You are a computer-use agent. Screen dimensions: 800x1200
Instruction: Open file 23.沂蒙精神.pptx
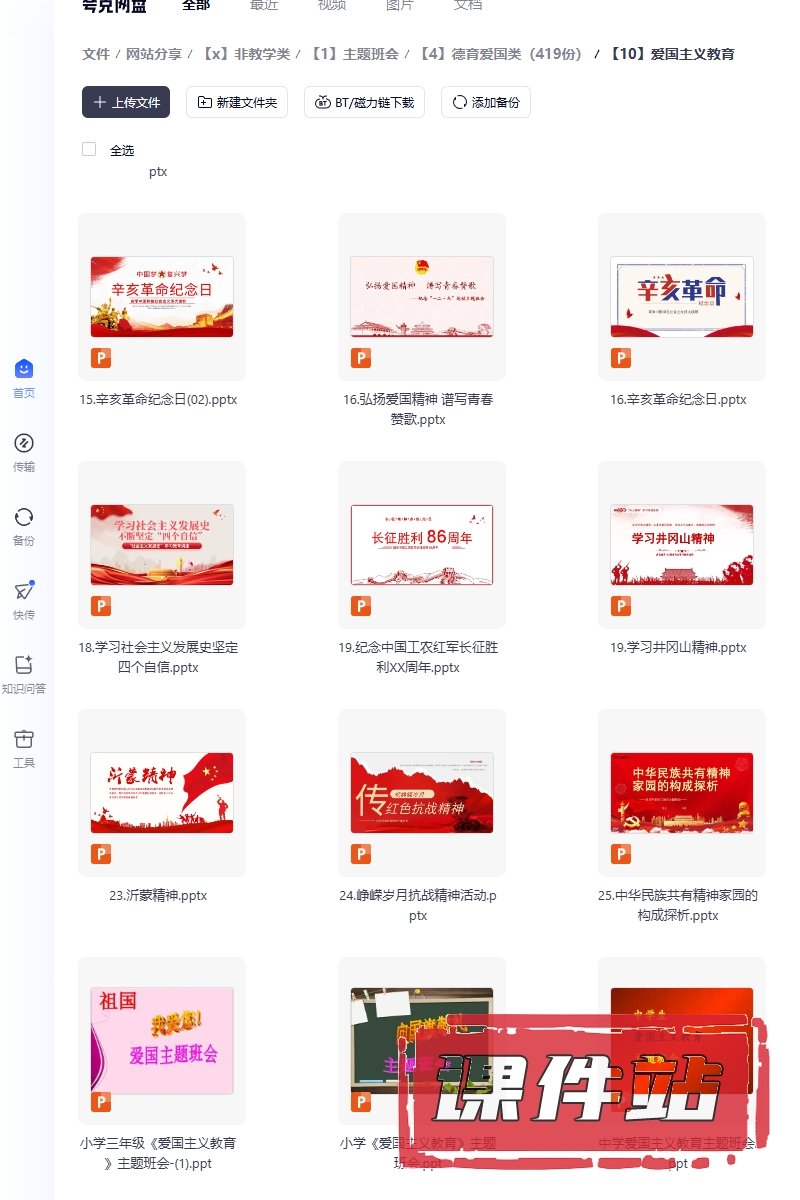(162, 793)
